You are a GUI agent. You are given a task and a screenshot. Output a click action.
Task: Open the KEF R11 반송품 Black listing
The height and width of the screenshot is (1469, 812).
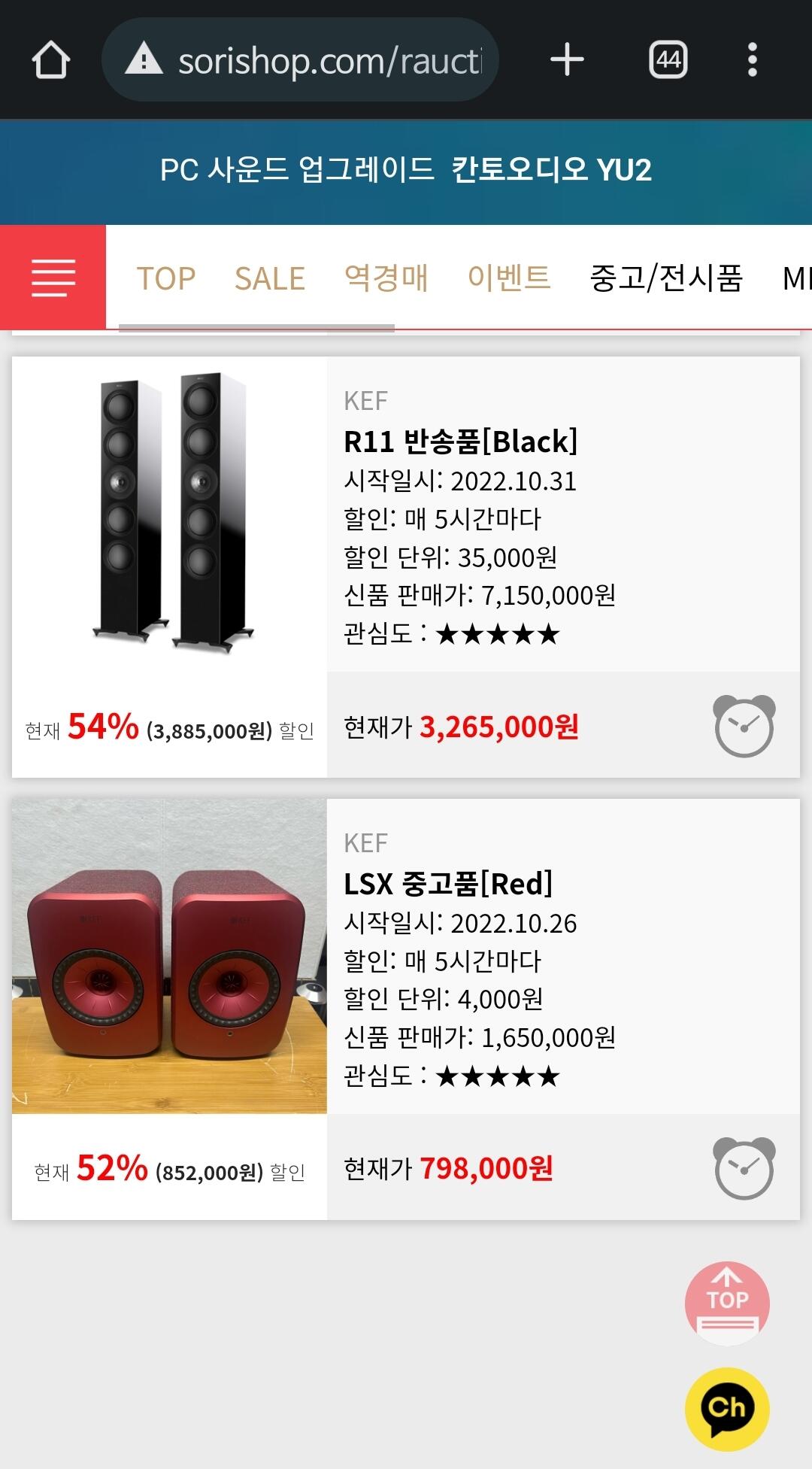(x=460, y=442)
